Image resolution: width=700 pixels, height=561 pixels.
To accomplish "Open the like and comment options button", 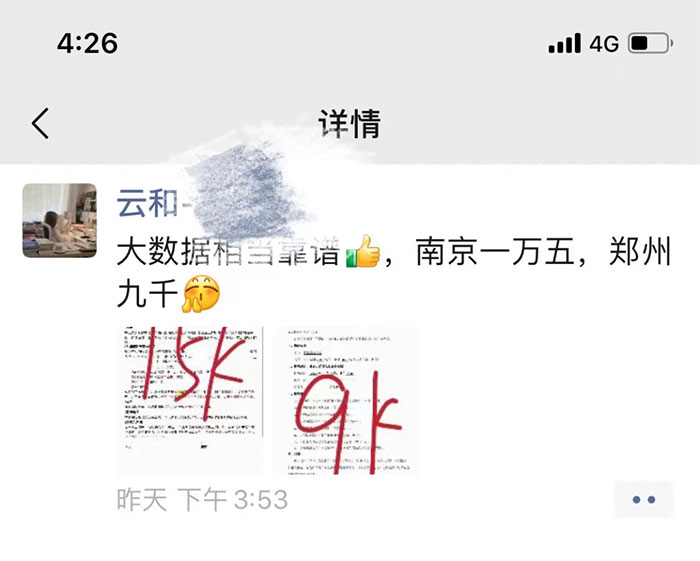I will [x=643, y=499].
